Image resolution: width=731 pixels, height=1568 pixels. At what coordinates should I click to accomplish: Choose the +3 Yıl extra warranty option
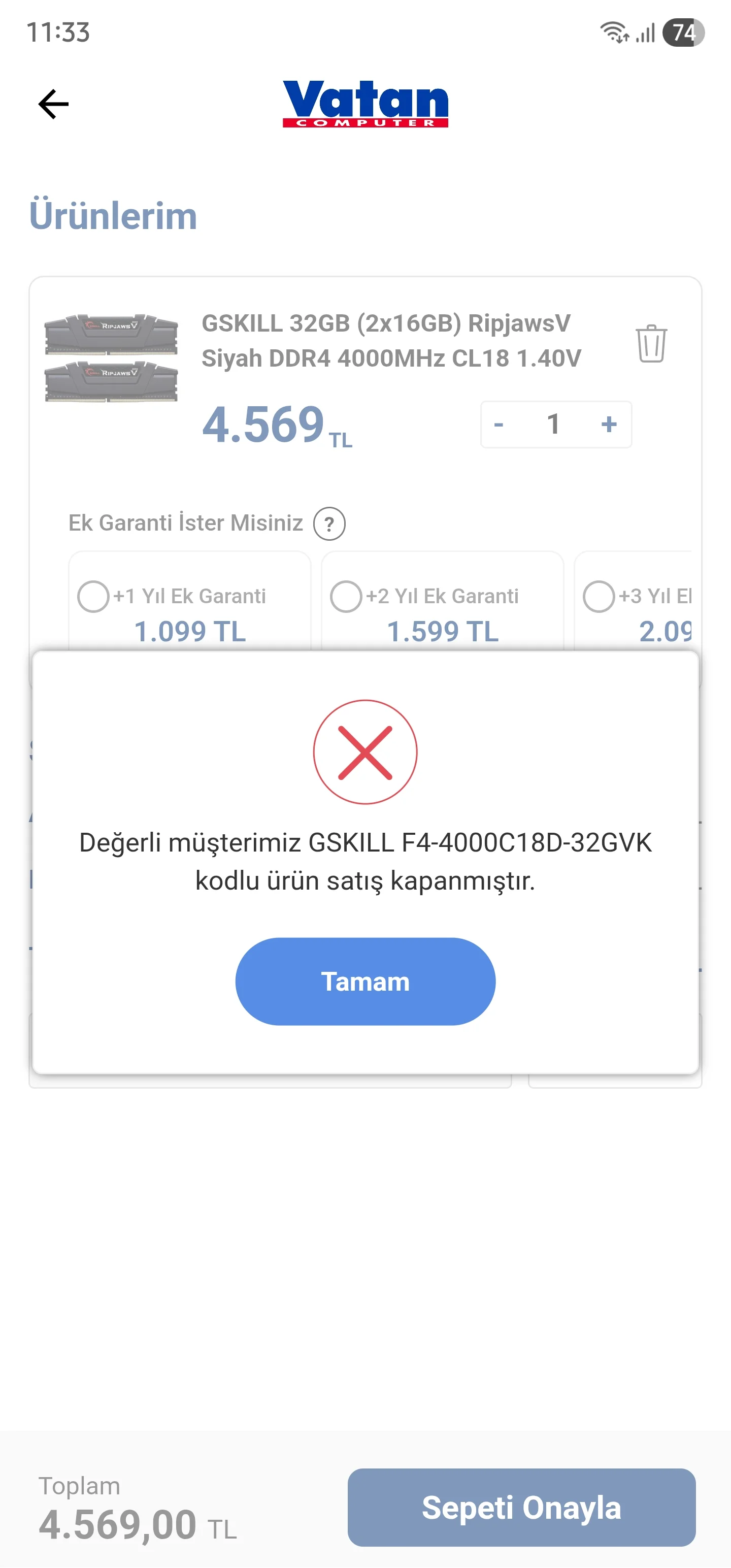coord(599,597)
